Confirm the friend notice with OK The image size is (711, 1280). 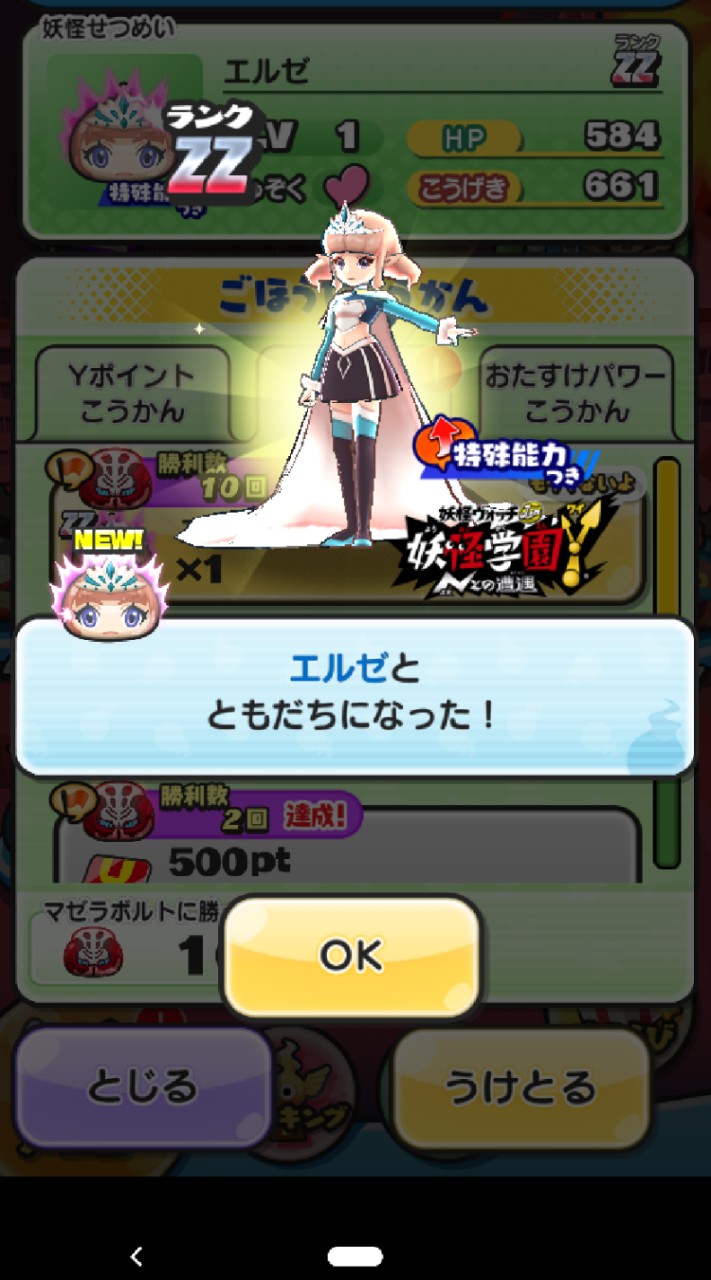tap(351, 956)
